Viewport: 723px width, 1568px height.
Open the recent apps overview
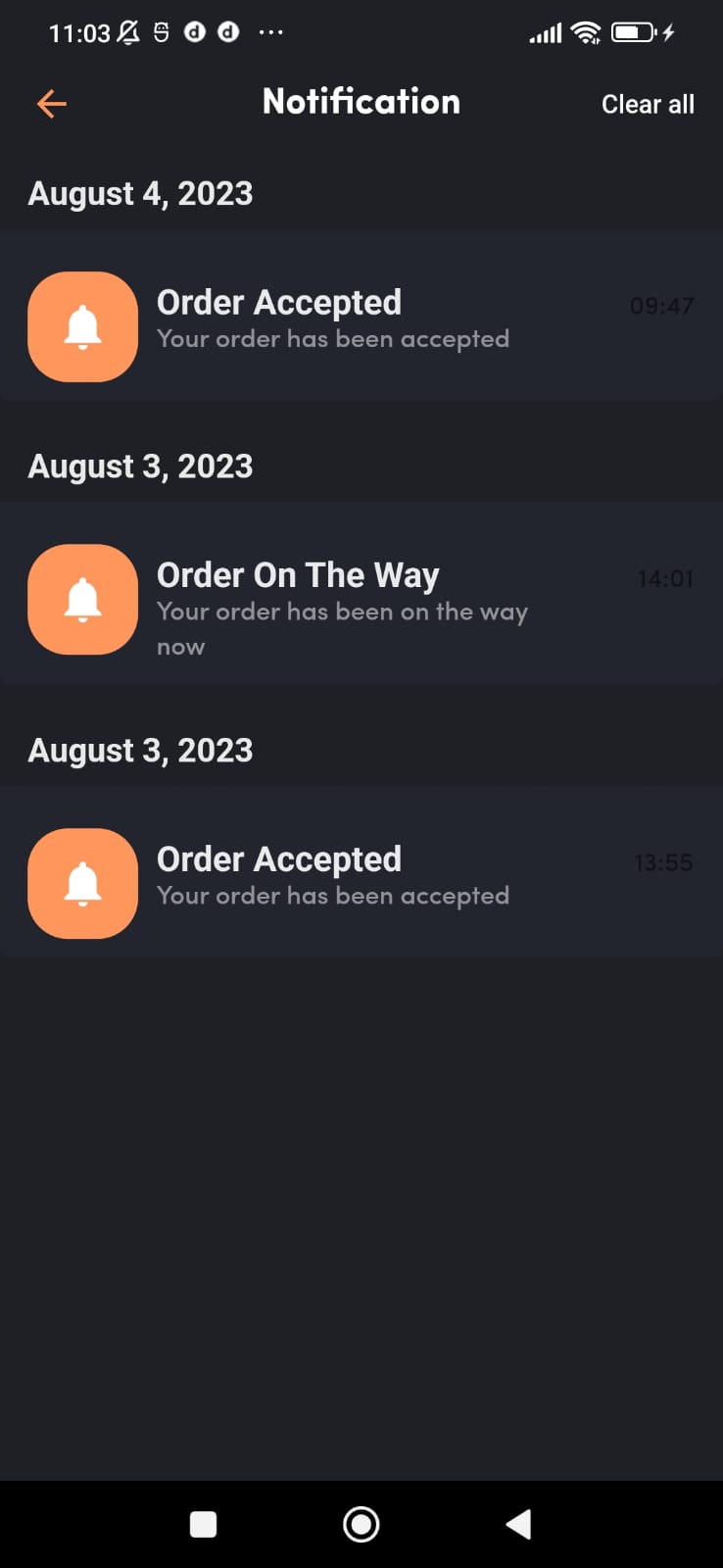203,1524
